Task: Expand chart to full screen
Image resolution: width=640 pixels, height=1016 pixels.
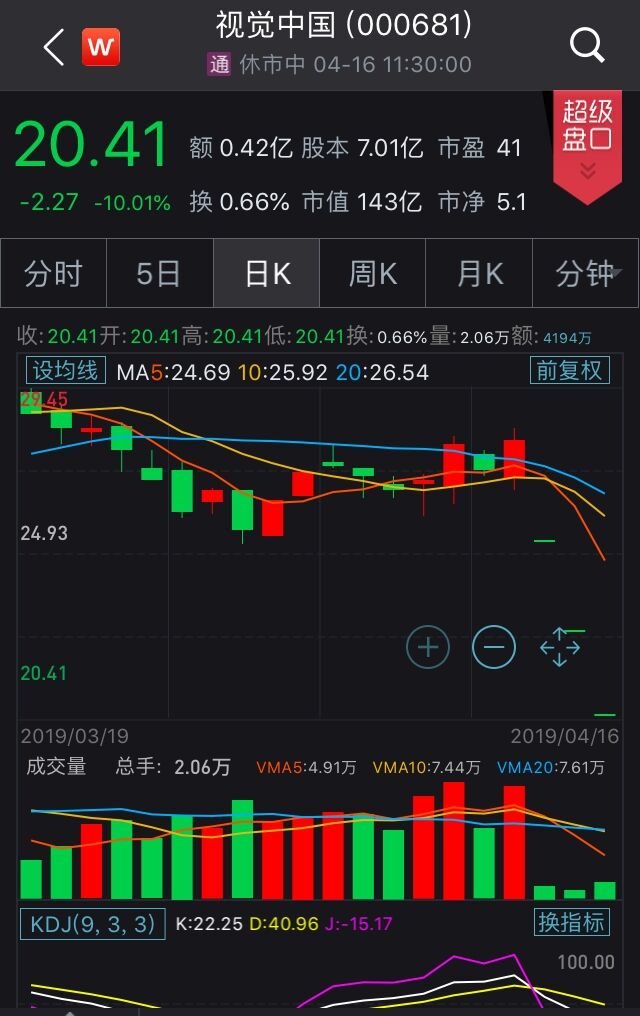Action: coord(560,647)
